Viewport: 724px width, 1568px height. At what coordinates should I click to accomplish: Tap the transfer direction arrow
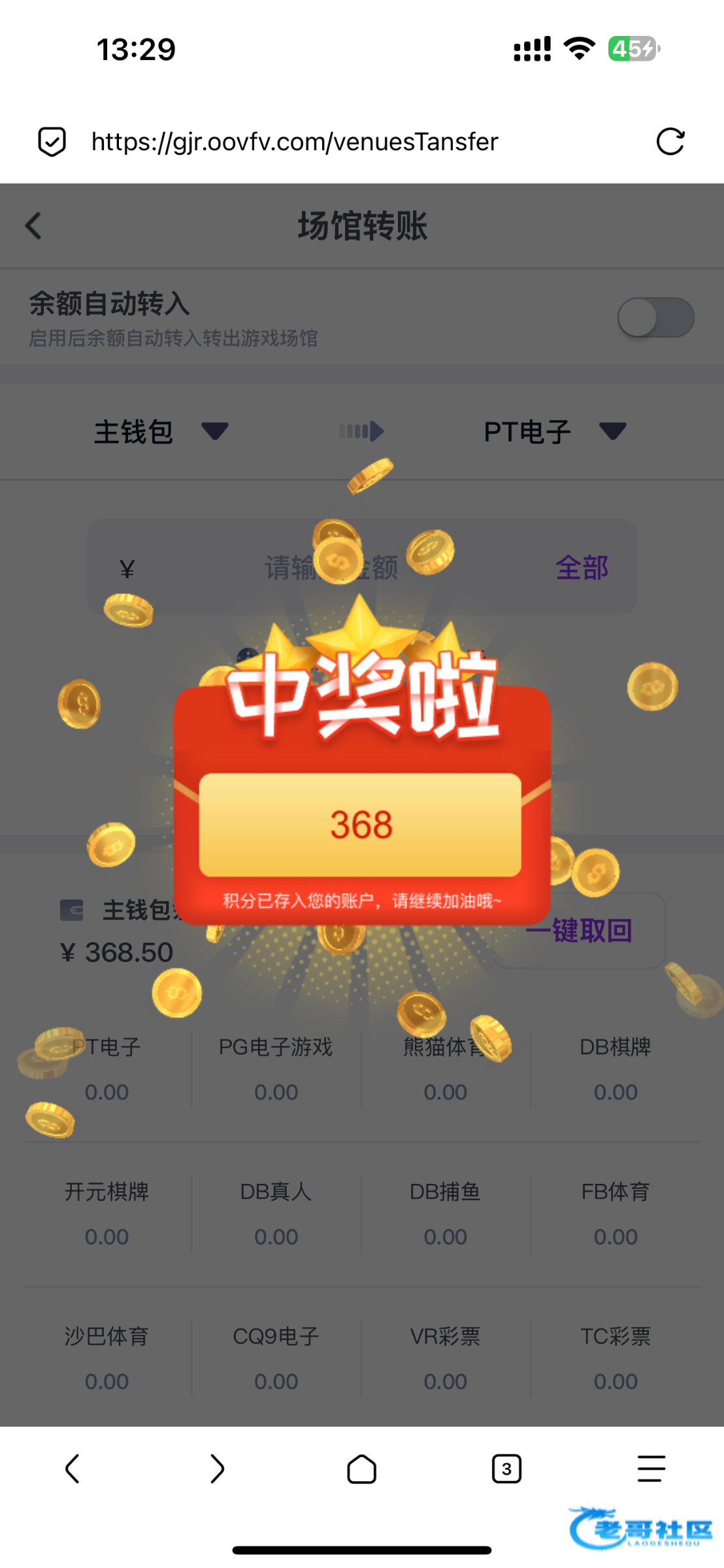click(361, 431)
